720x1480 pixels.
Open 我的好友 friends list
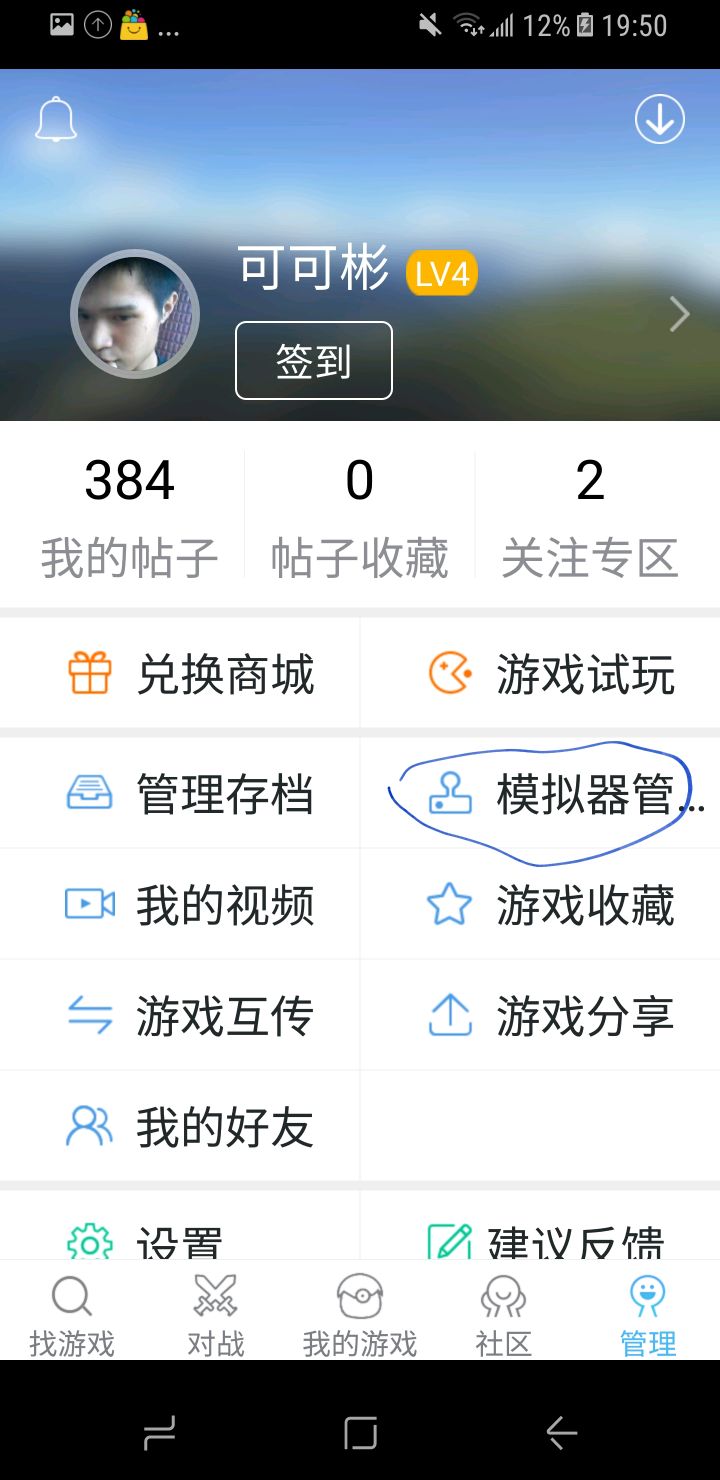pyautogui.click(x=190, y=1127)
